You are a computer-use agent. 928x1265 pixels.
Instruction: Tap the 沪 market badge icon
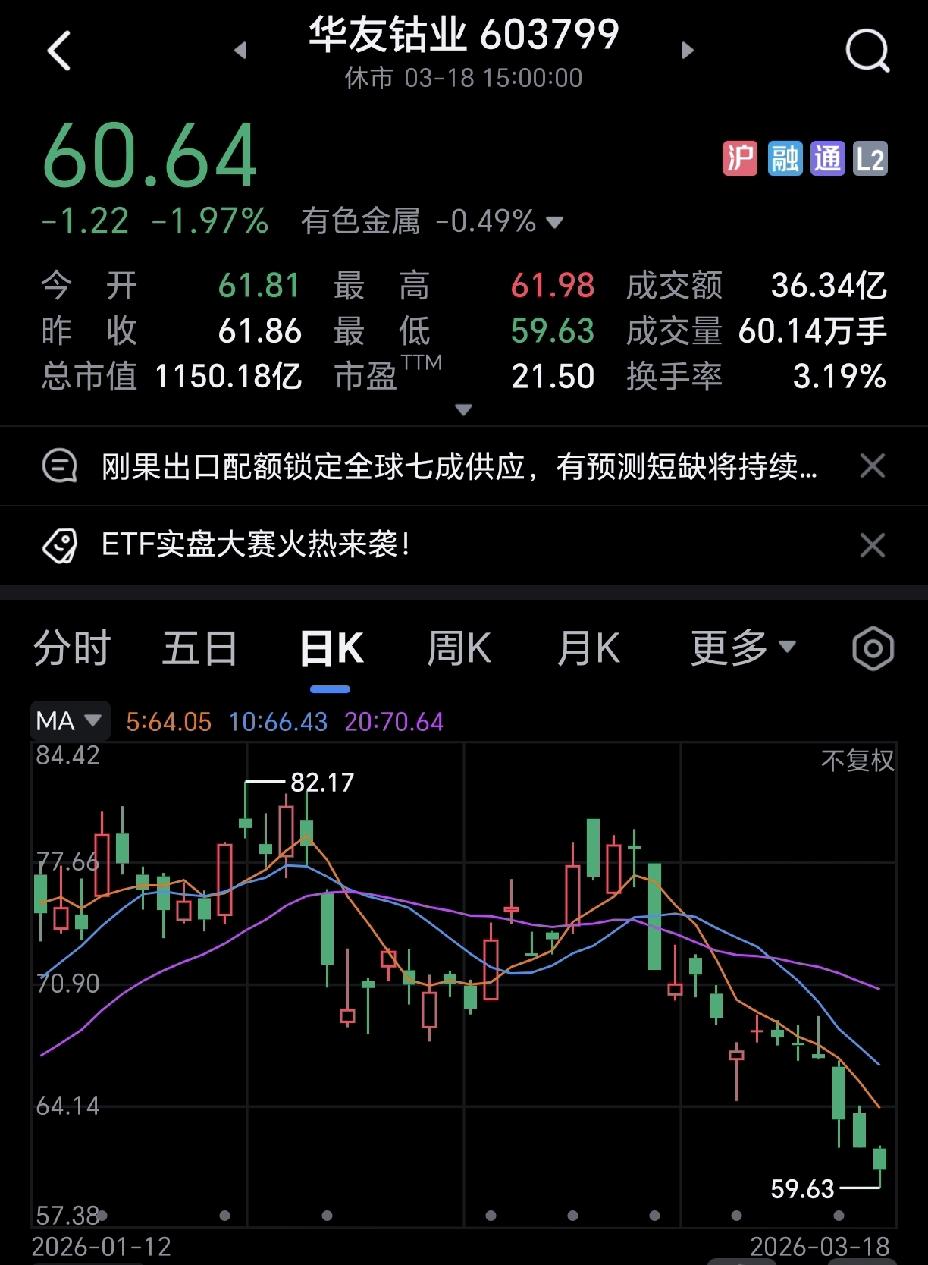click(x=739, y=159)
